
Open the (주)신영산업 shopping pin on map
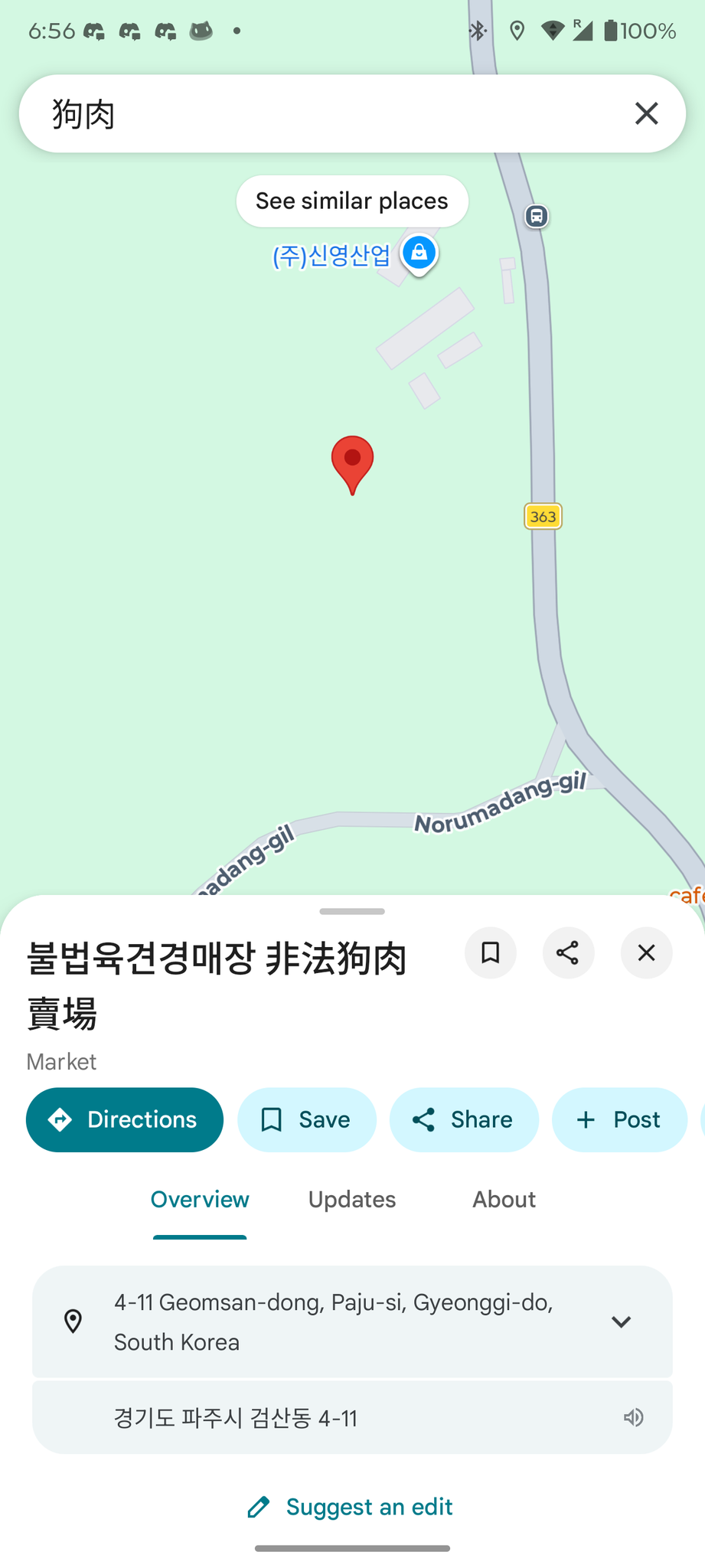pos(419,253)
